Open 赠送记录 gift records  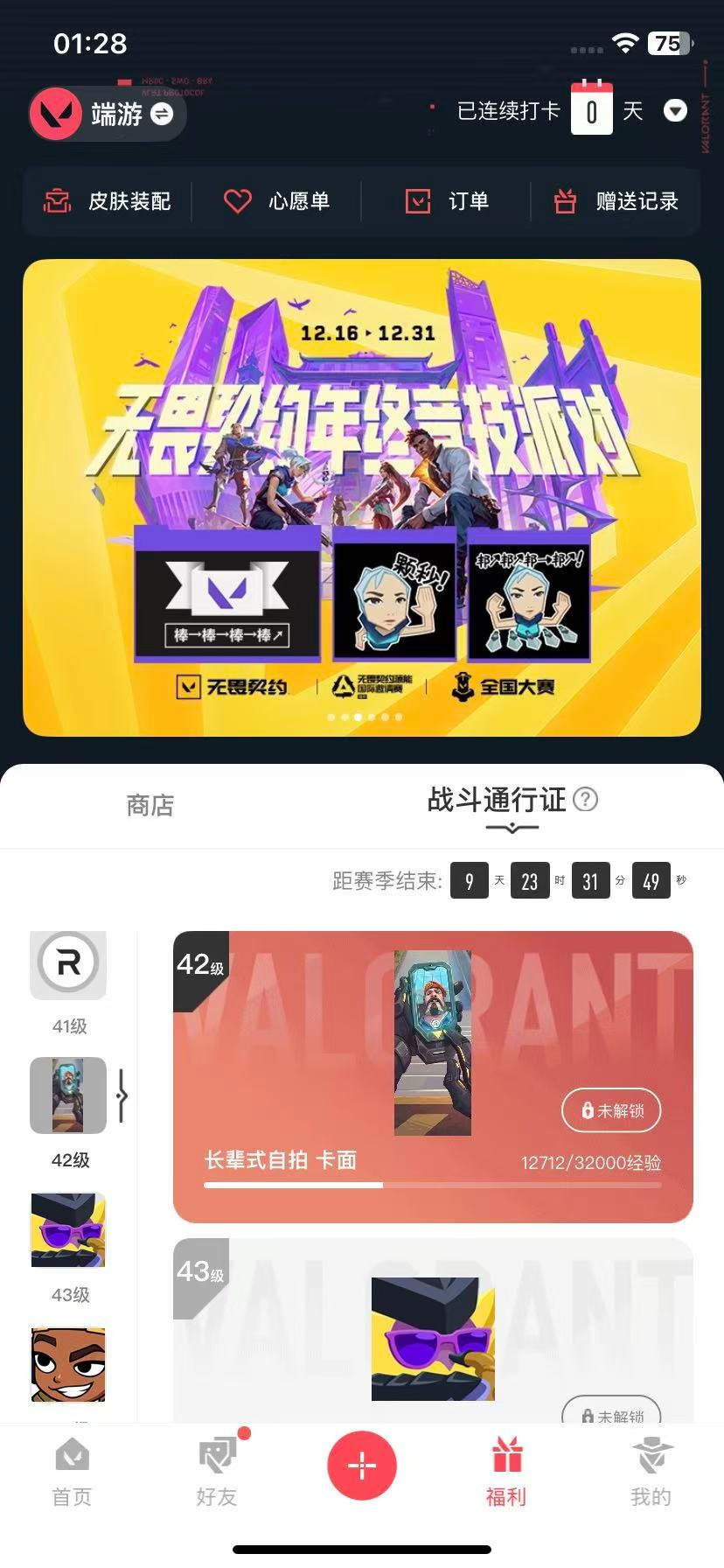point(616,201)
